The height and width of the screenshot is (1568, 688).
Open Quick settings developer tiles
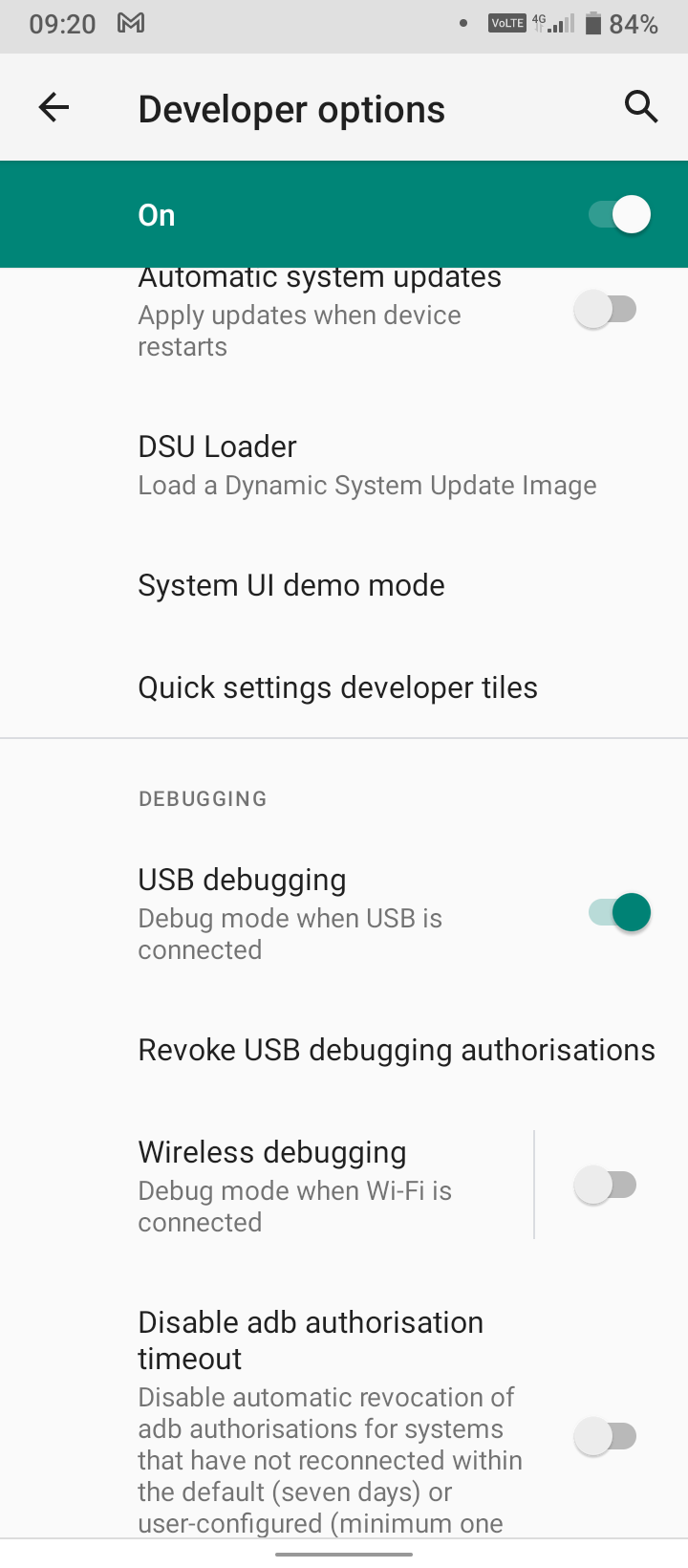(337, 686)
